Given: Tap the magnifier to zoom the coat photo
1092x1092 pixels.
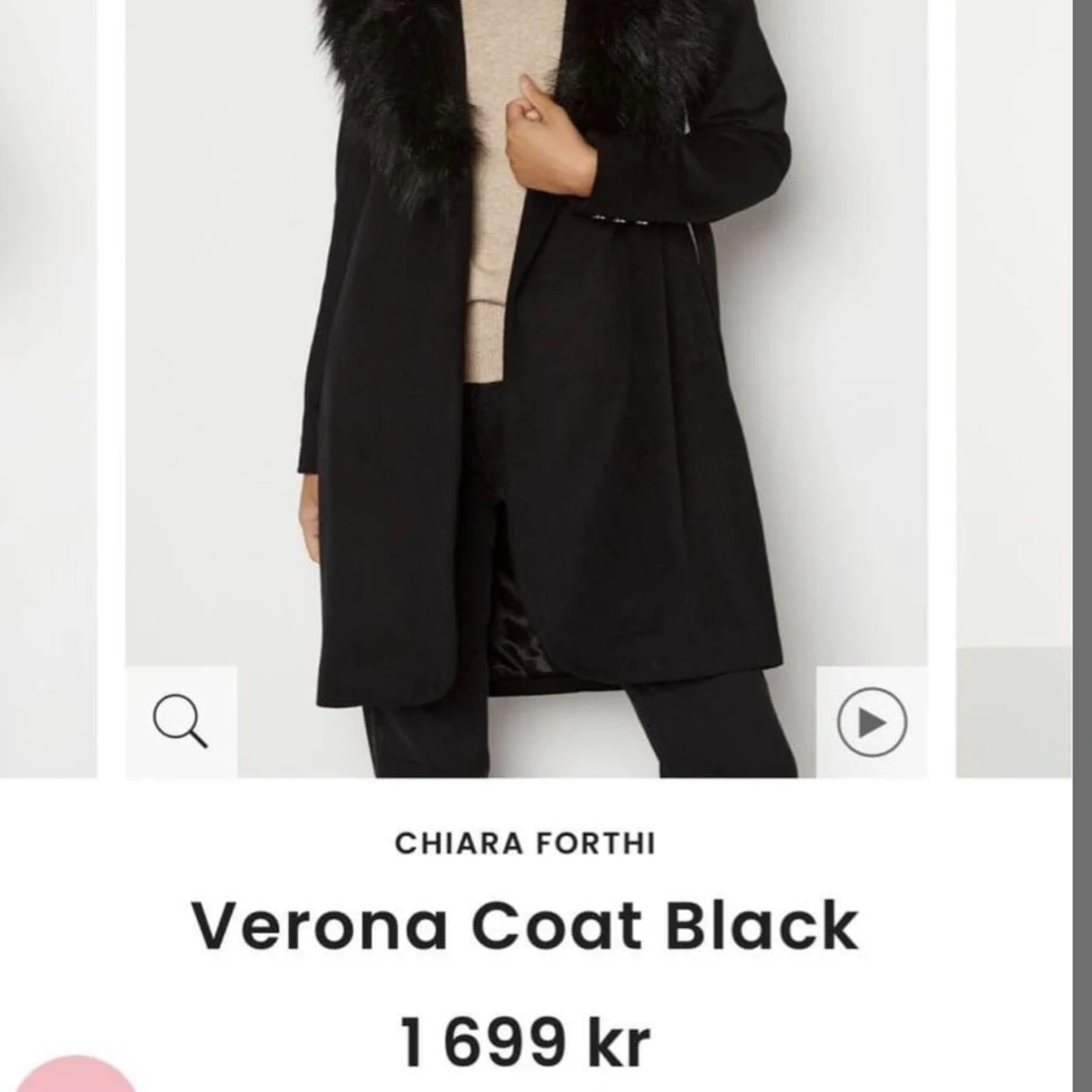Looking at the screenshot, I should pyautogui.click(x=182, y=723).
